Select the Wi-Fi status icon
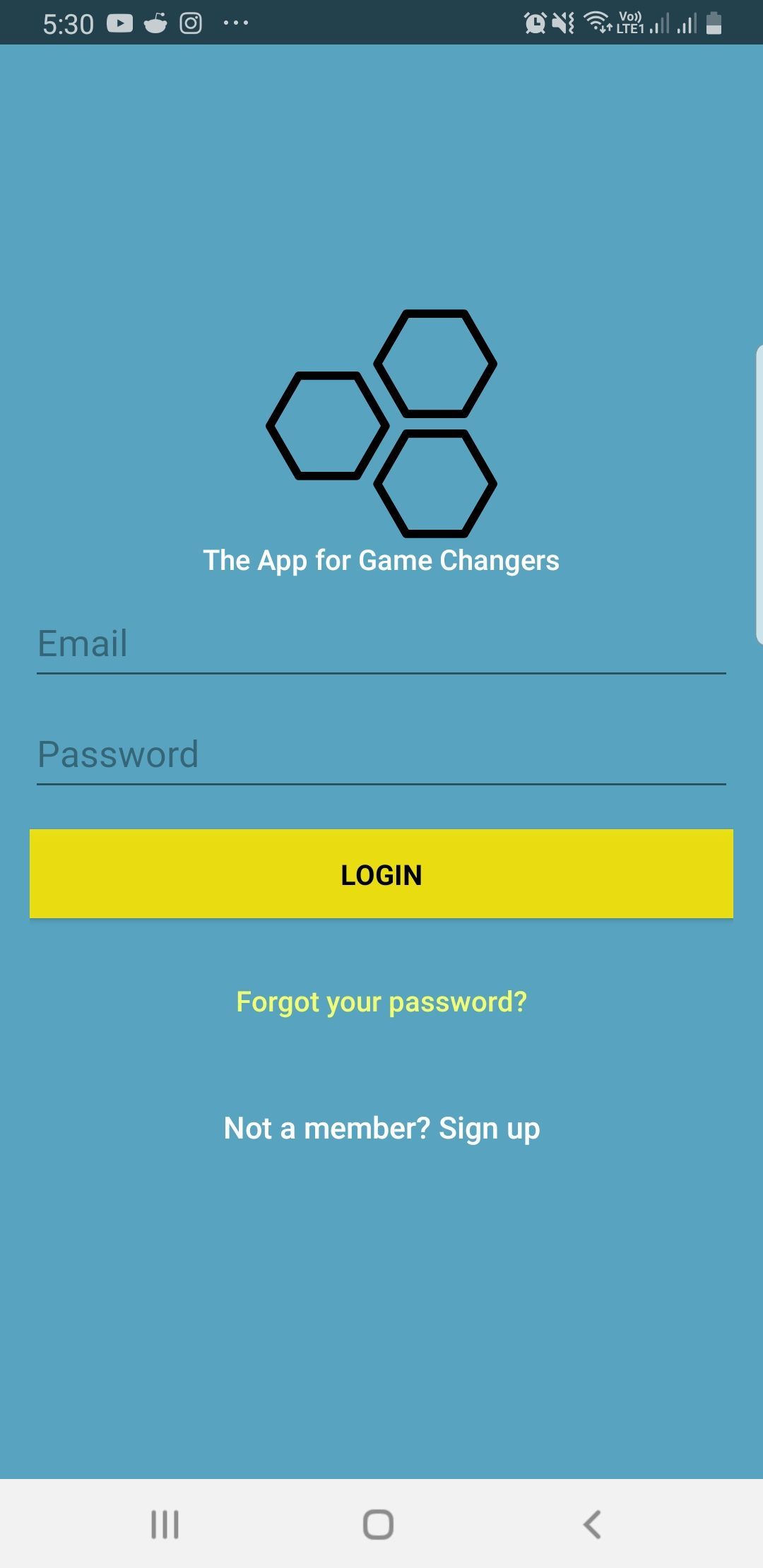 (596, 23)
